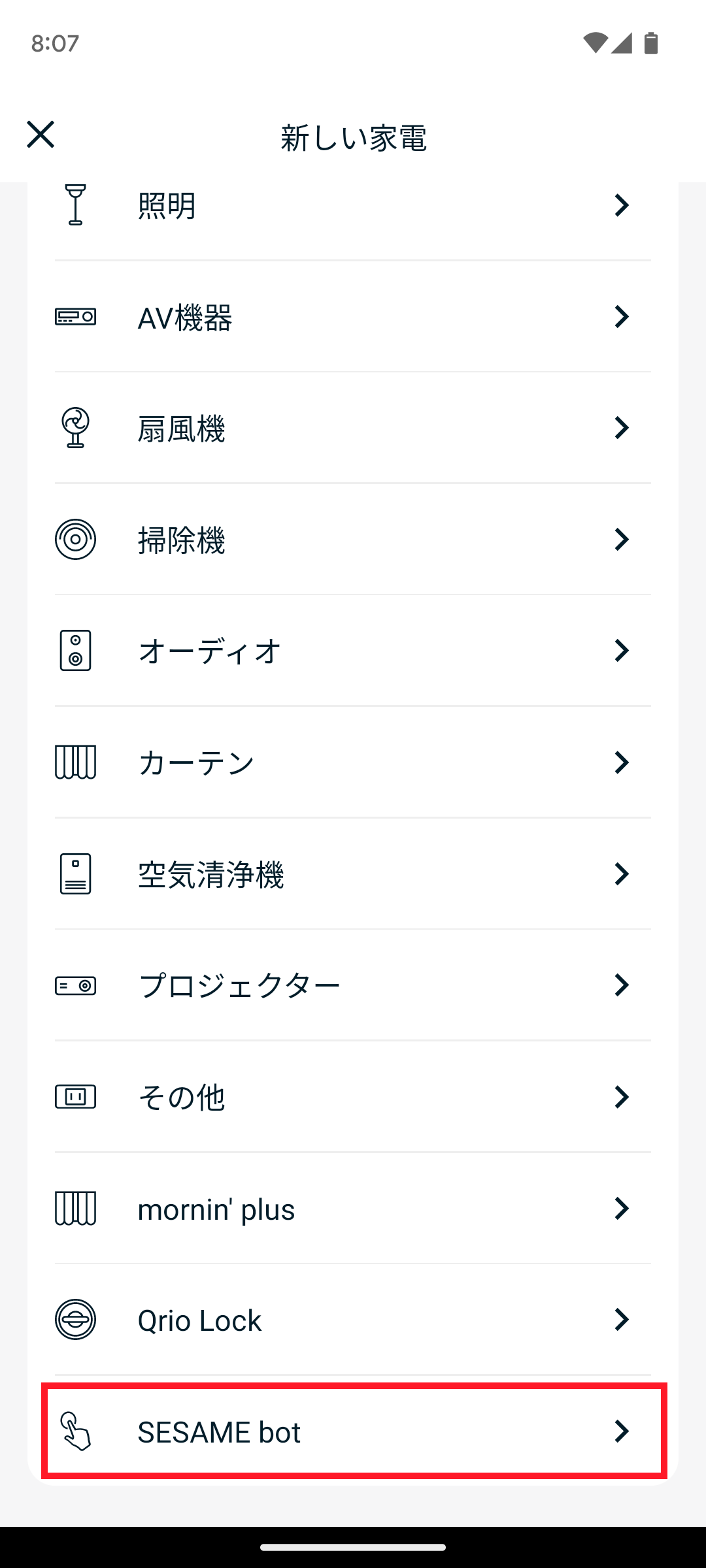The width and height of the screenshot is (706, 1568).
Task: Add a SESAME bot device
Action: tap(353, 1431)
